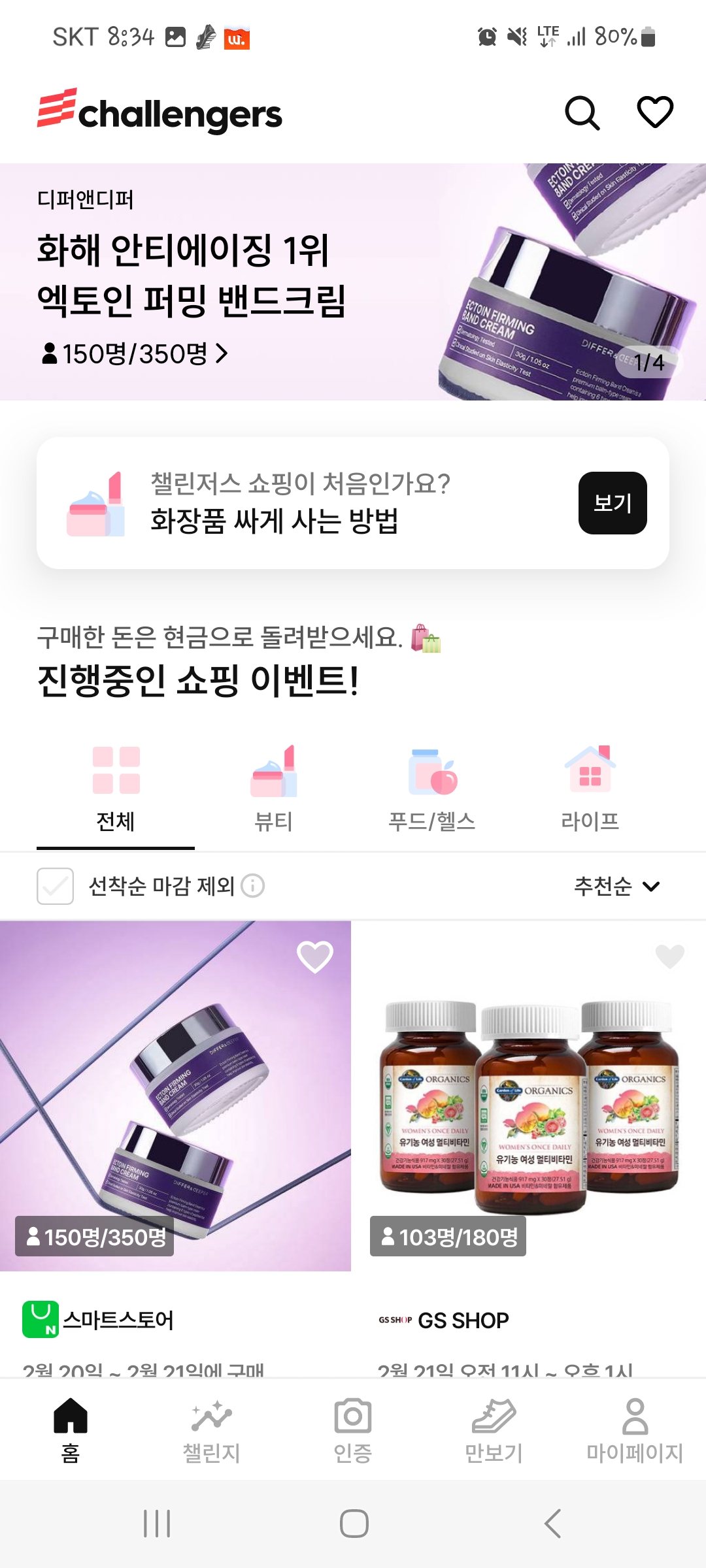Tap the 보기 button on shopping guide
This screenshot has height=1568, width=706.
[612, 503]
